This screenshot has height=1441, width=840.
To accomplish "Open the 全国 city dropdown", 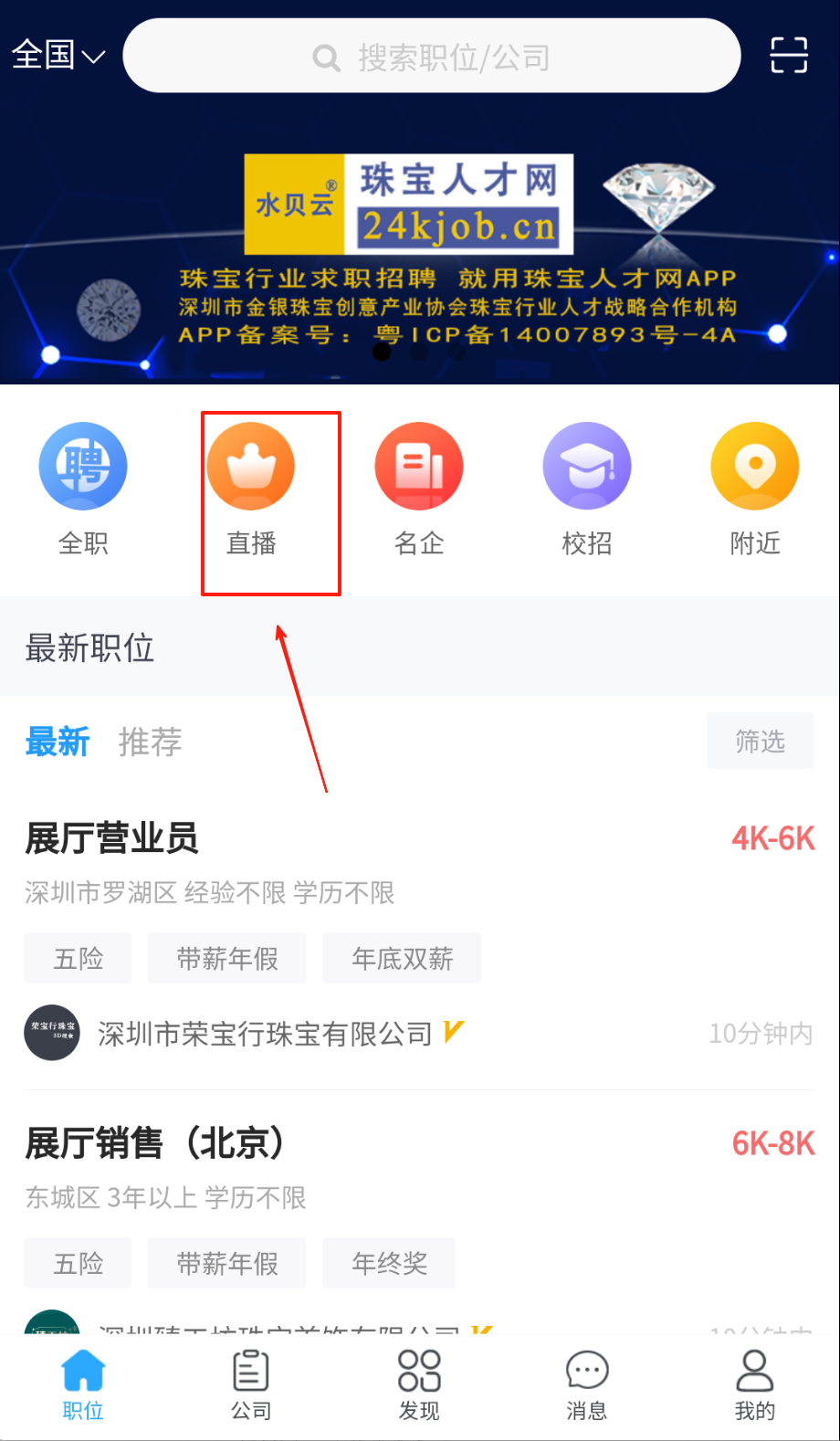I will pyautogui.click(x=58, y=56).
